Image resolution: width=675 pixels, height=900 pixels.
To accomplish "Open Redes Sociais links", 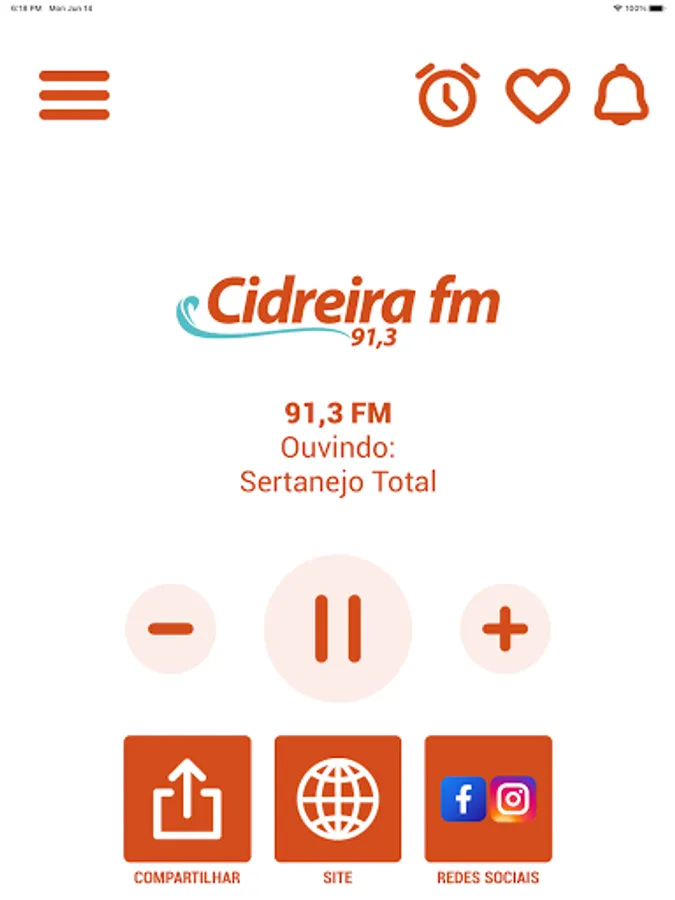I will click(488, 799).
